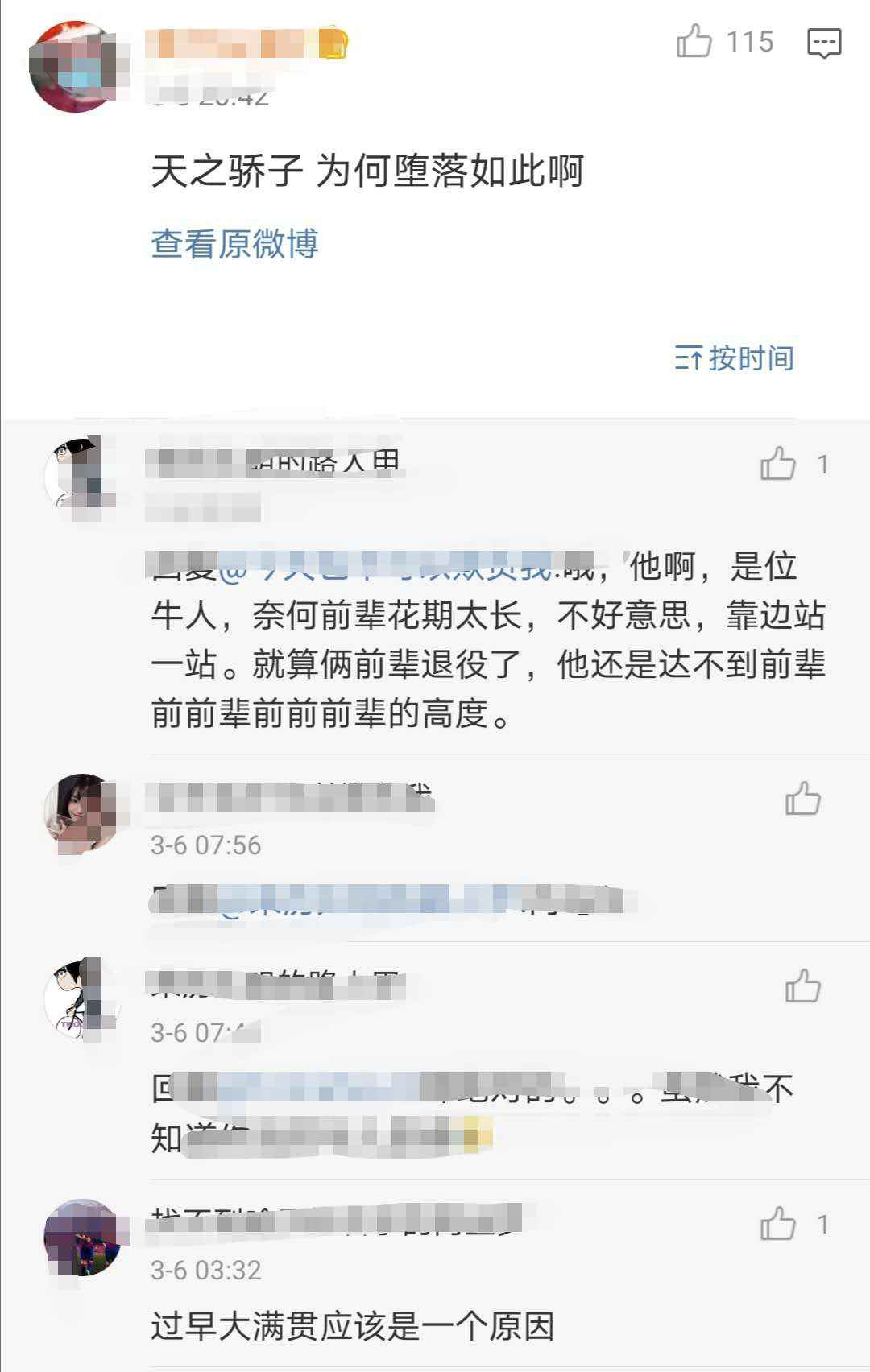Image resolution: width=870 pixels, height=1372 pixels.
Task: Click the timestamp 3-6 07:56
Action: click(x=205, y=845)
